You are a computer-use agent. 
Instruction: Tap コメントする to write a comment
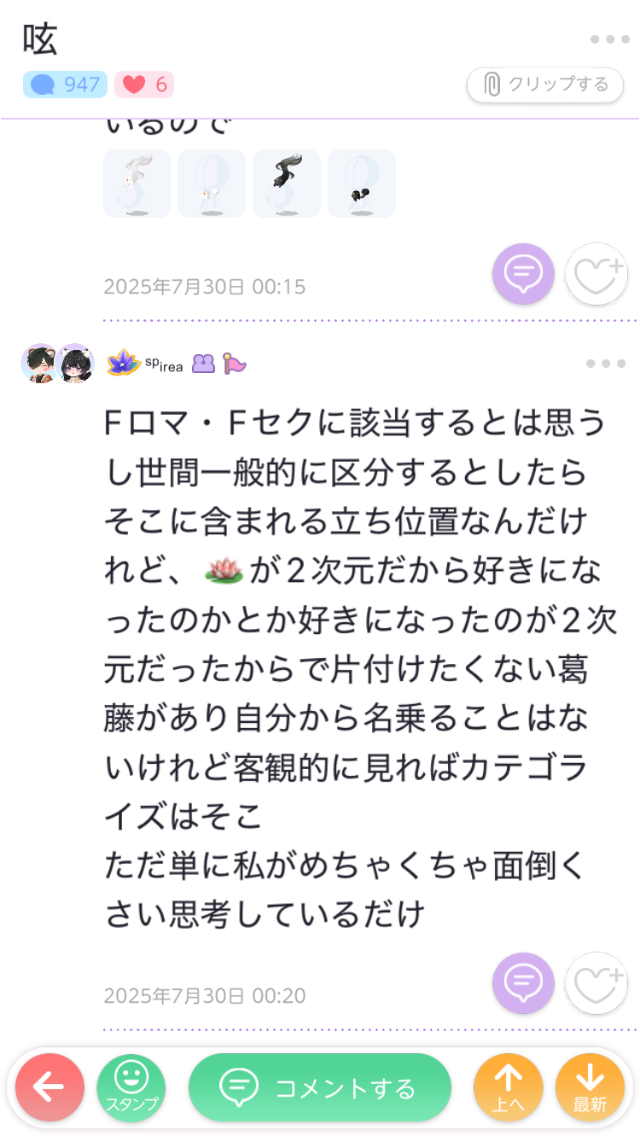(320, 1088)
